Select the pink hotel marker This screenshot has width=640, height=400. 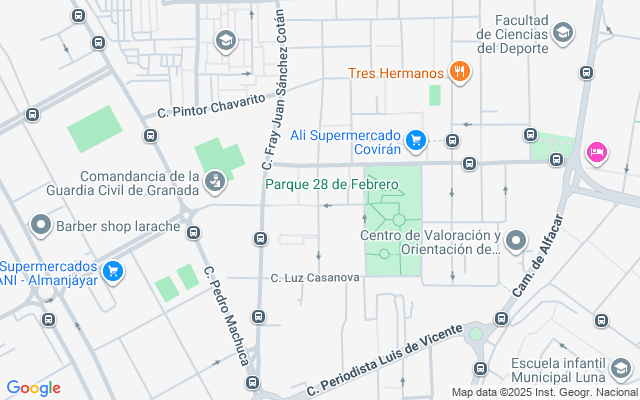597,151
